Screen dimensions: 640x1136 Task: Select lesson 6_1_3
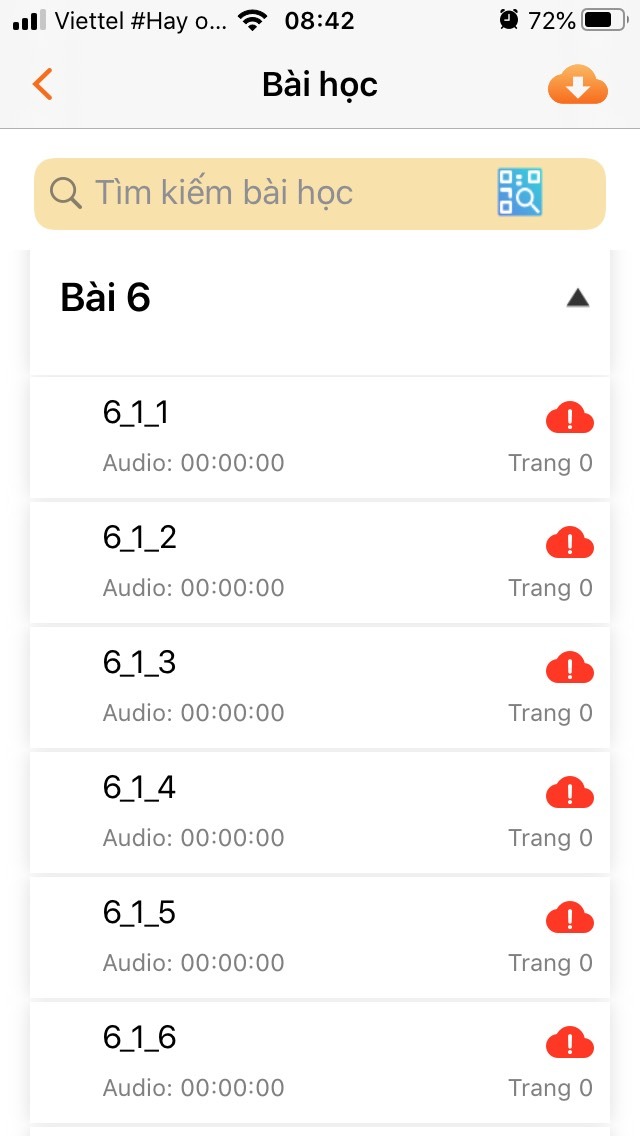pos(300,687)
